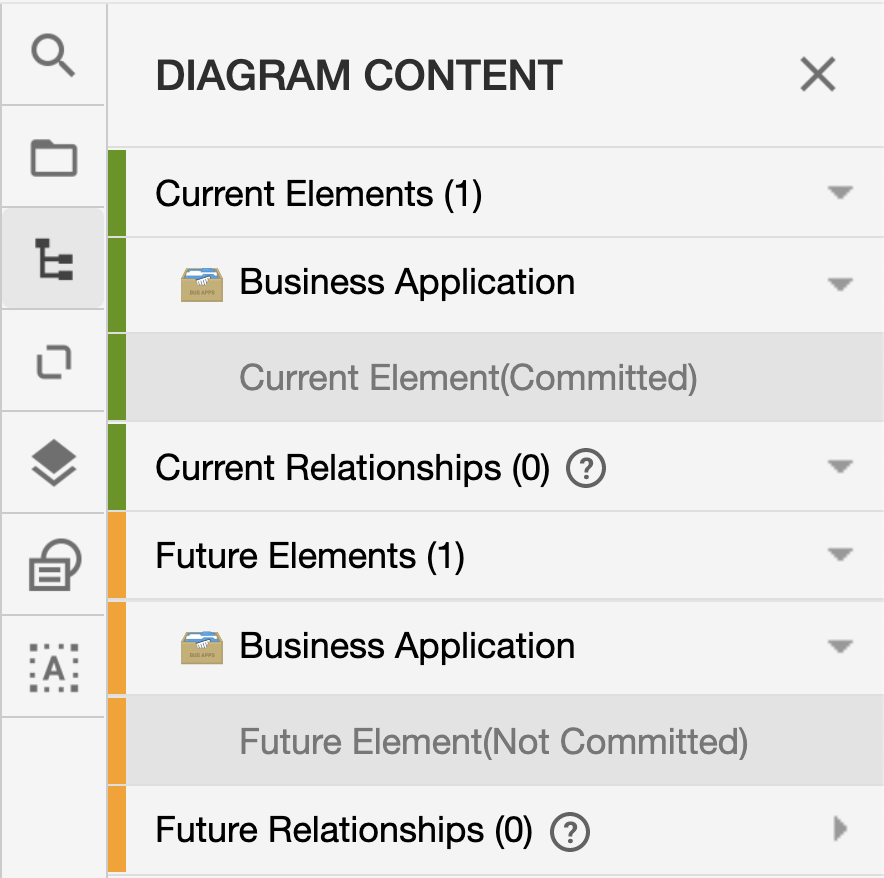Screen dimensions: 884x878
Task: Close the Diagram Content panel
Action: click(817, 75)
